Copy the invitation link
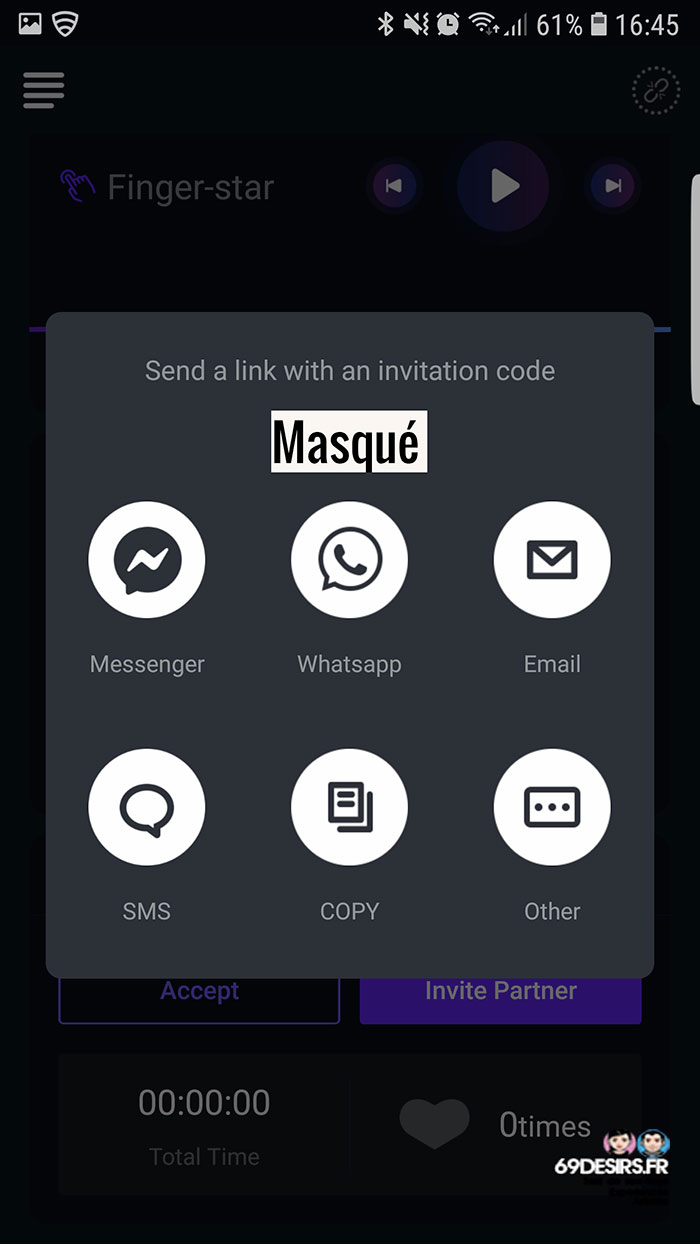The height and width of the screenshot is (1244, 700). (349, 807)
